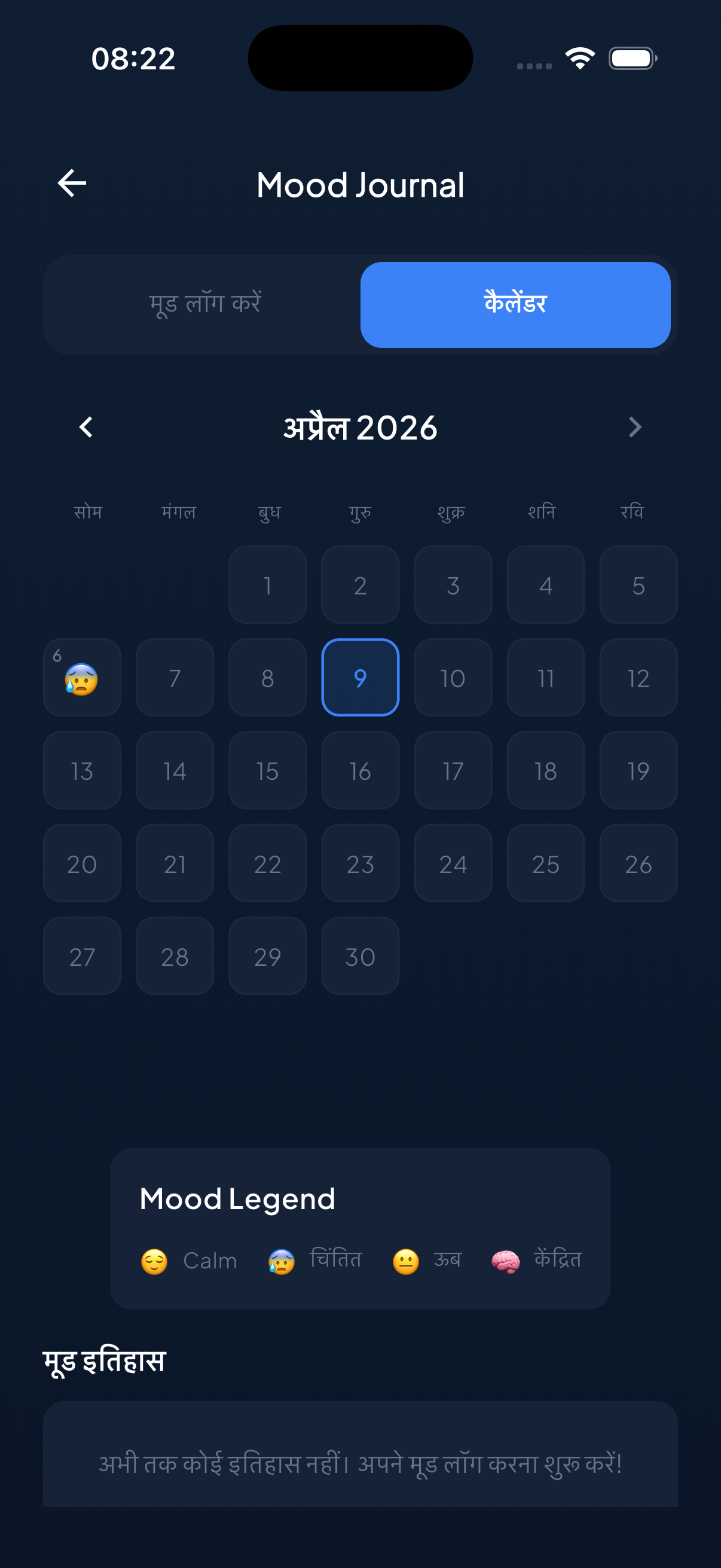Choose April 30 on the calendar

click(x=360, y=956)
